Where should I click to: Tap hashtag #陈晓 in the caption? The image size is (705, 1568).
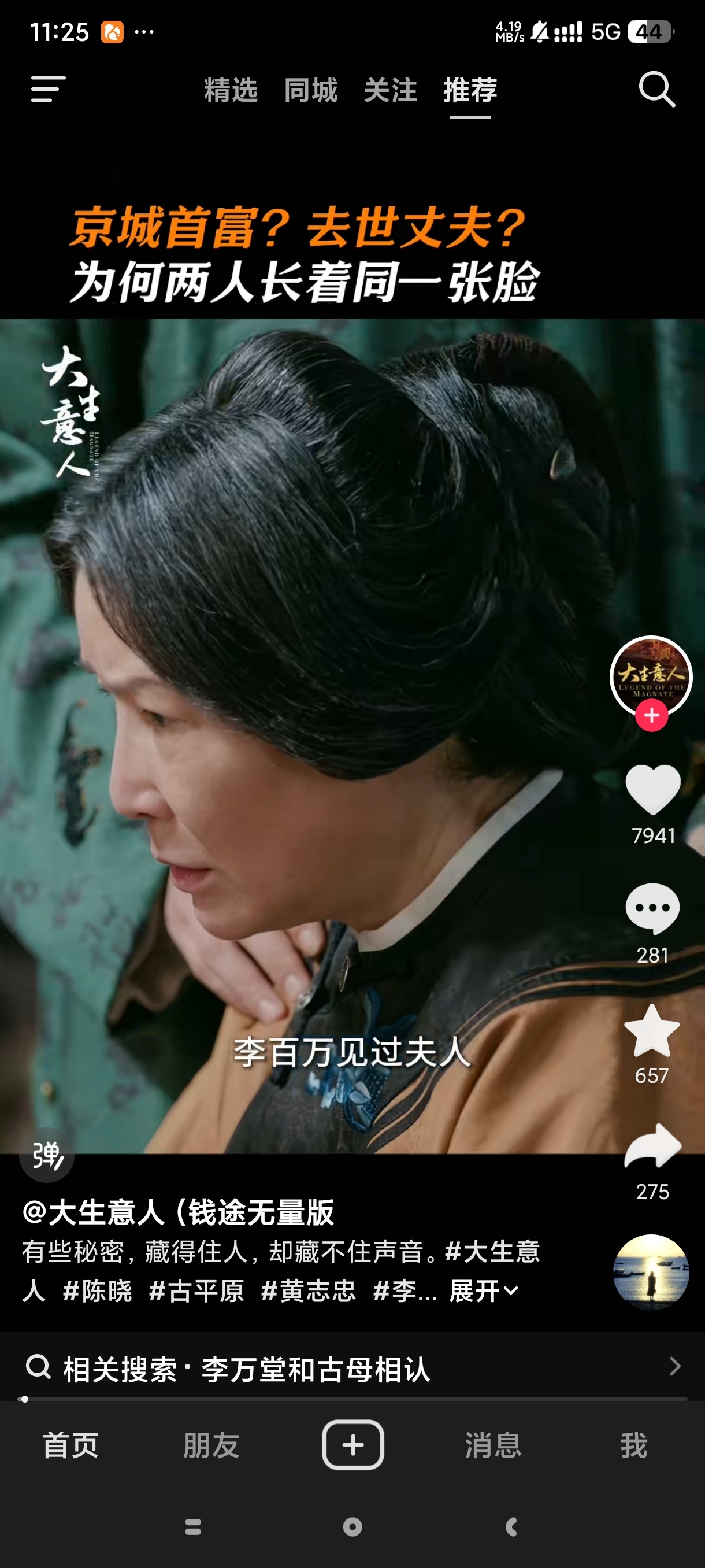coord(98,1290)
